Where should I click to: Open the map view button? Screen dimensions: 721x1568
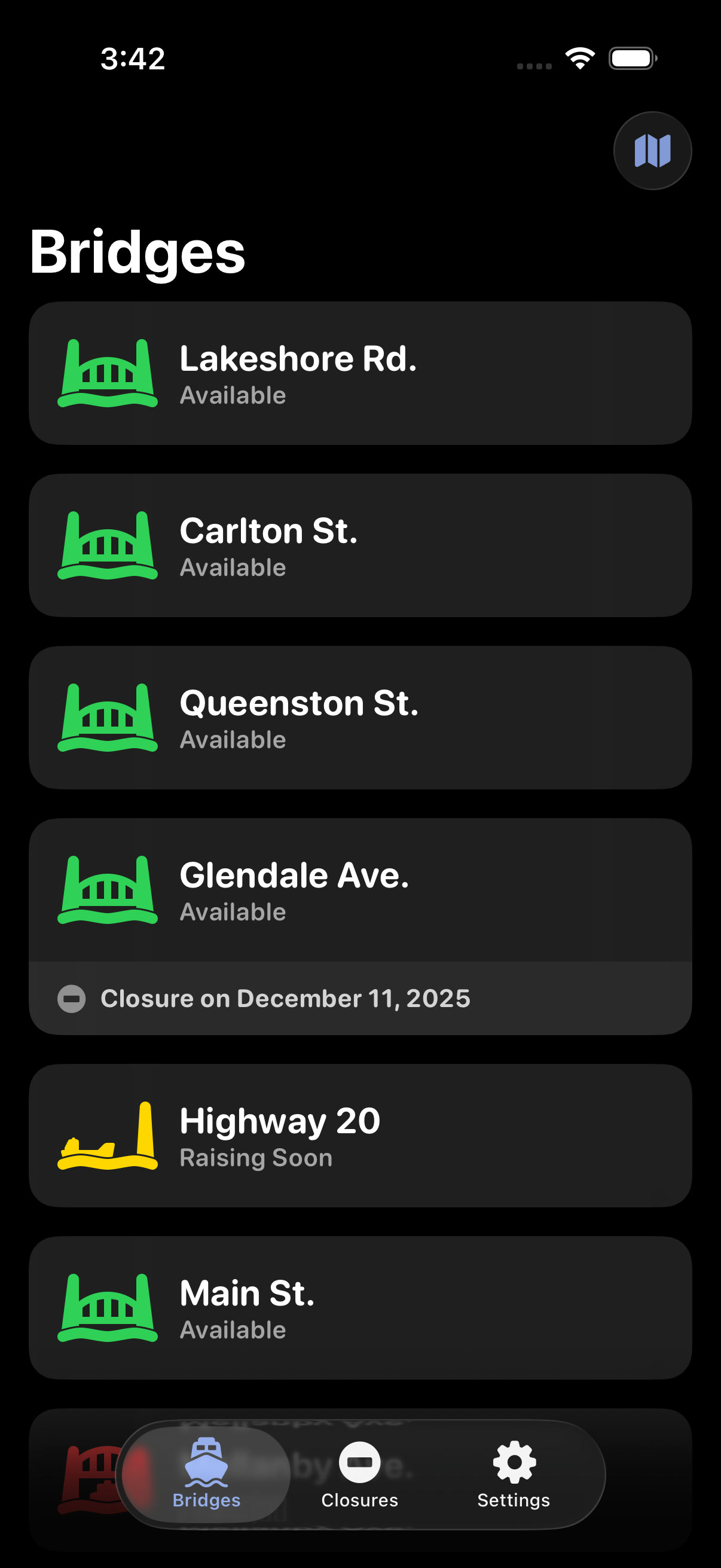[652, 151]
